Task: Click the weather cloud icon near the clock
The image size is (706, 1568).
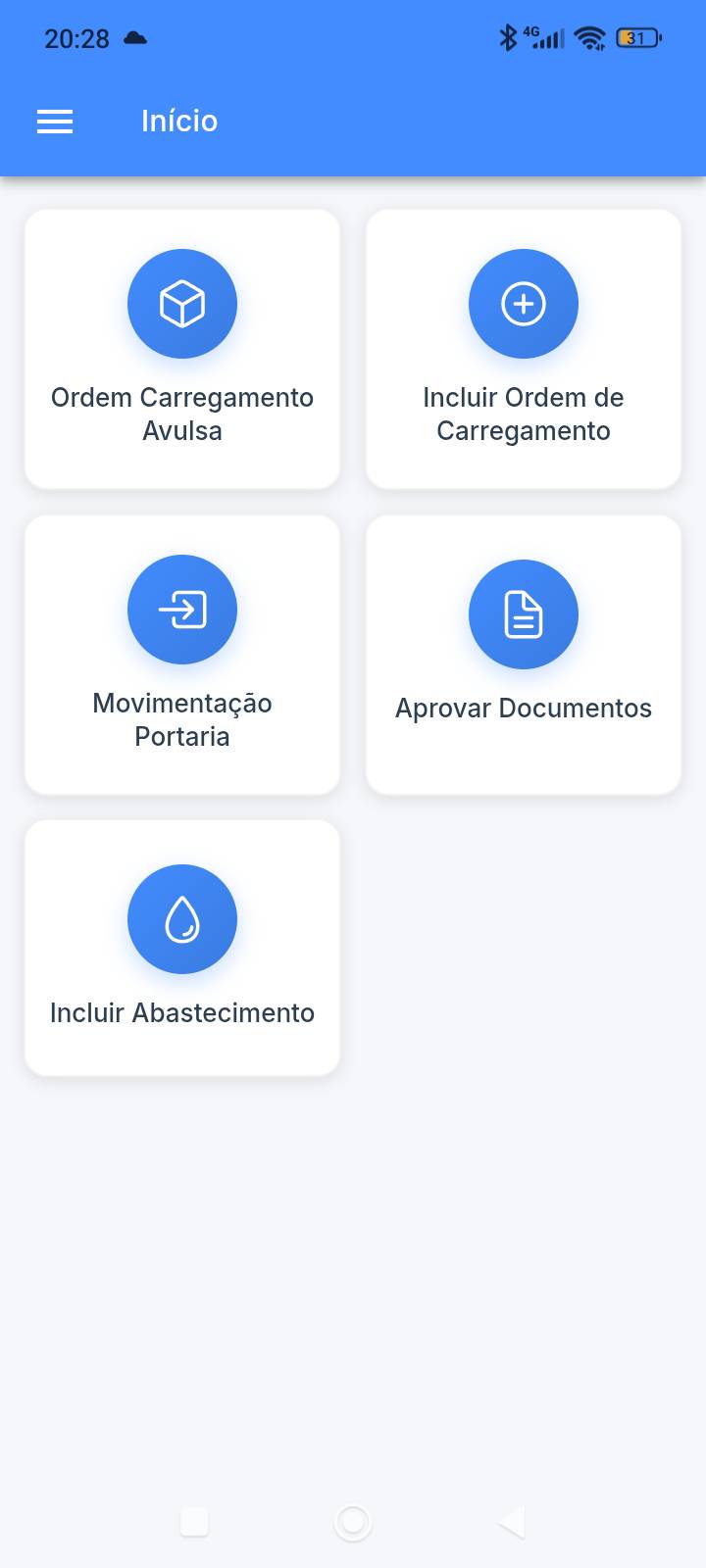Action: point(134,39)
